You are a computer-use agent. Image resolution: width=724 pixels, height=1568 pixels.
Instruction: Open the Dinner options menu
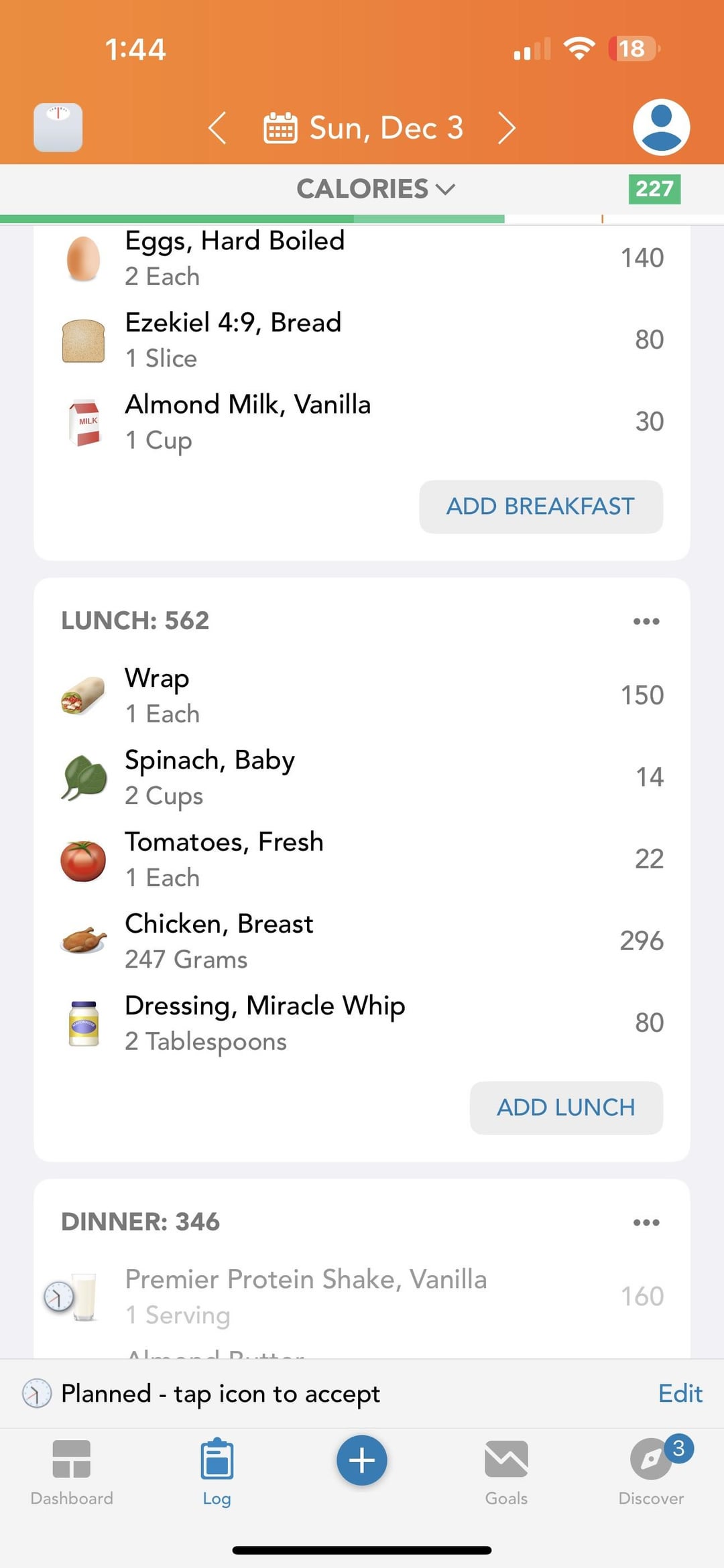point(646,1222)
